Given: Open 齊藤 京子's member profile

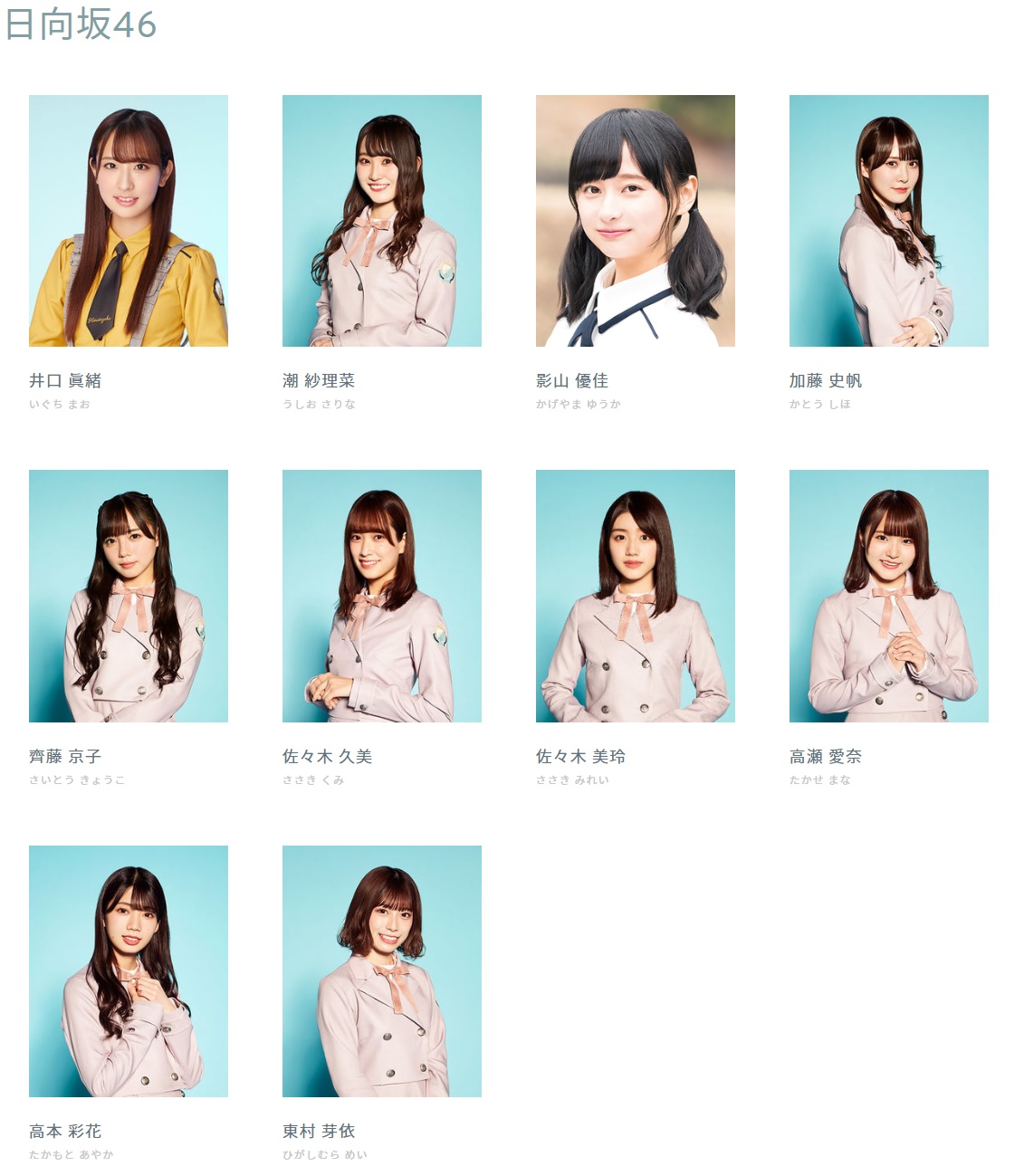Looking at the screenshot, I should (x=128, y=596).
